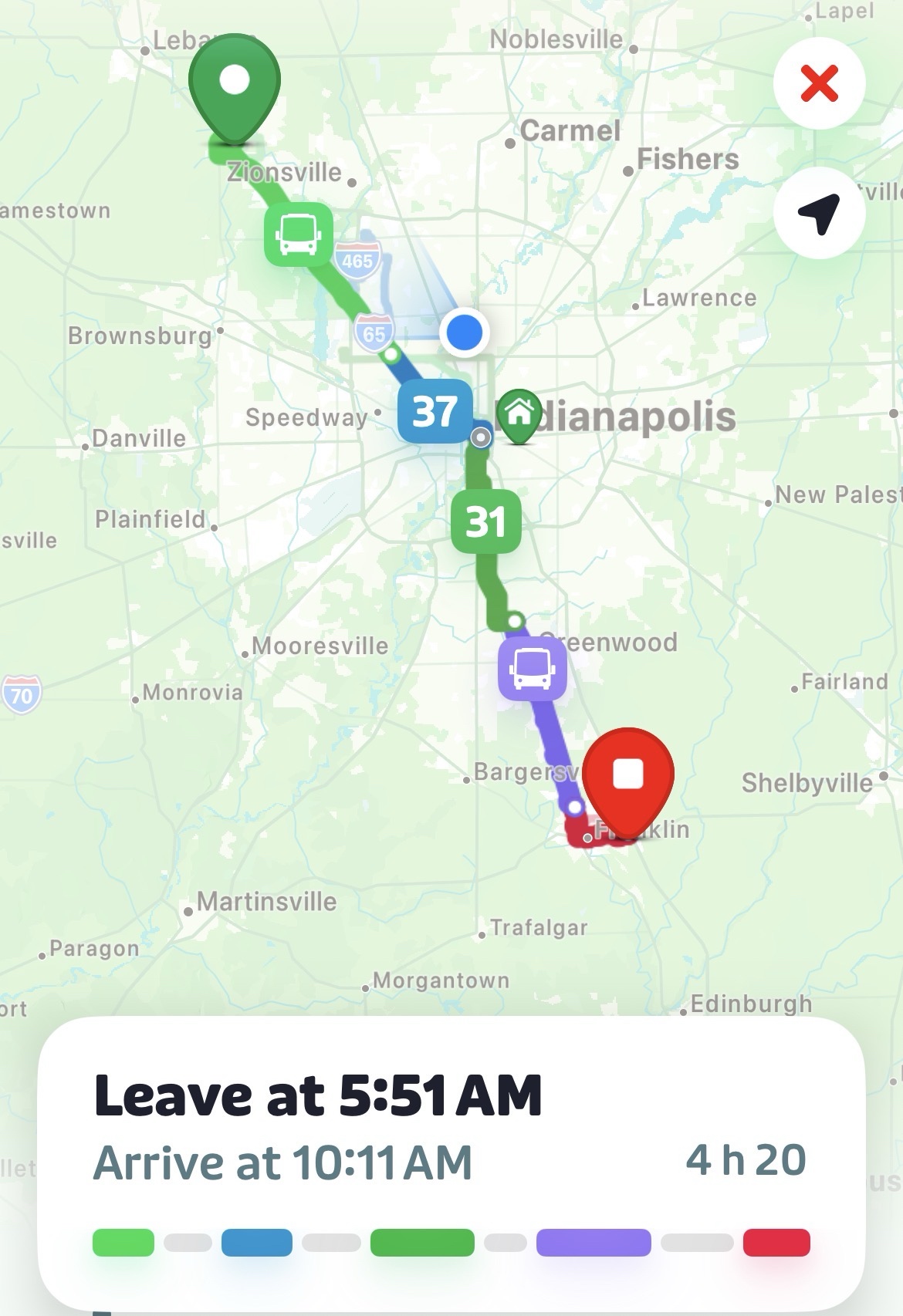Select the route 31 bus badge
Image resolution: width=903 pixels, height=1316 pixels.
point(485,521)
